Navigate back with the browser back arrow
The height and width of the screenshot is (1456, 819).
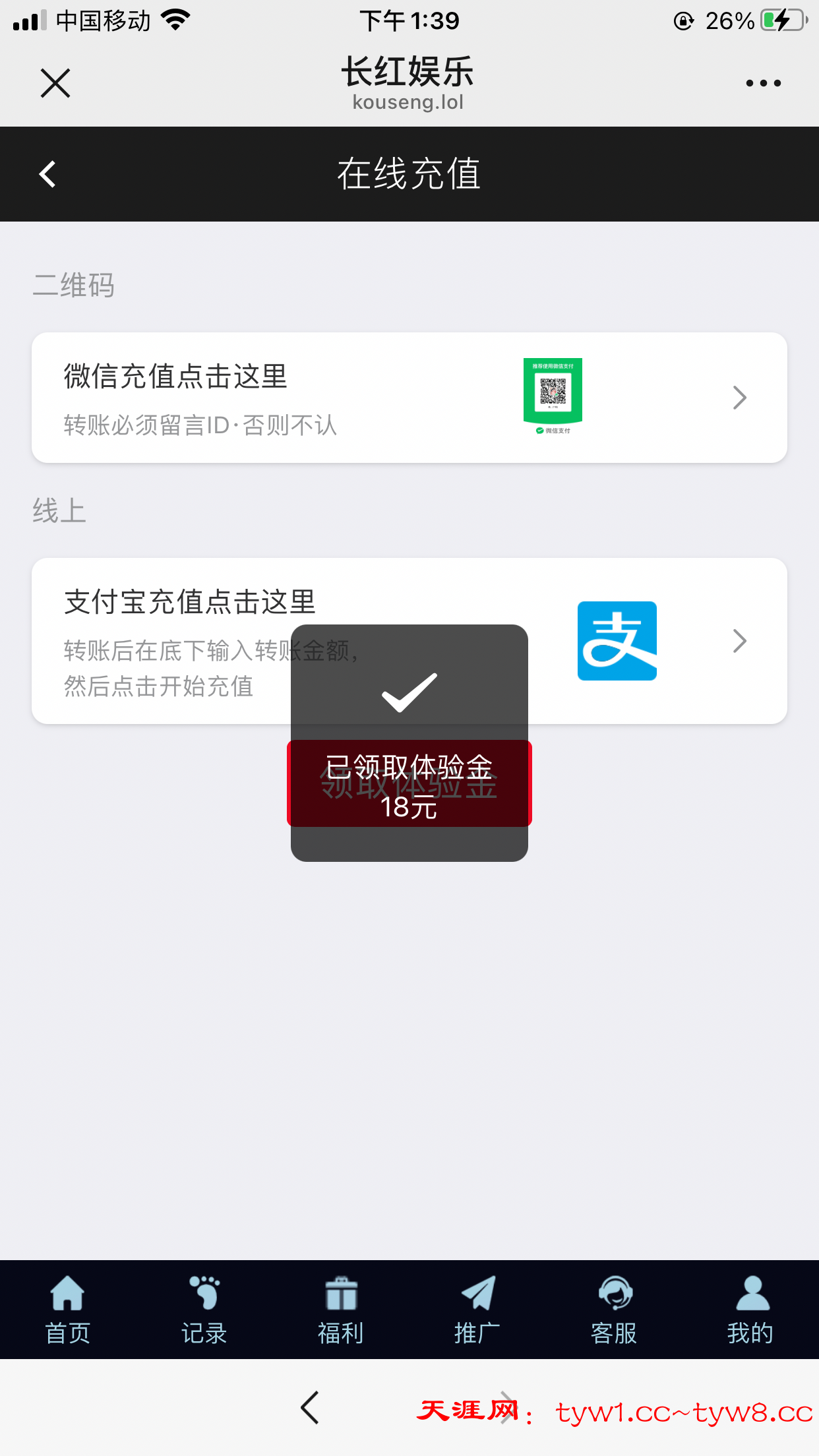(x=310, y=1408)
